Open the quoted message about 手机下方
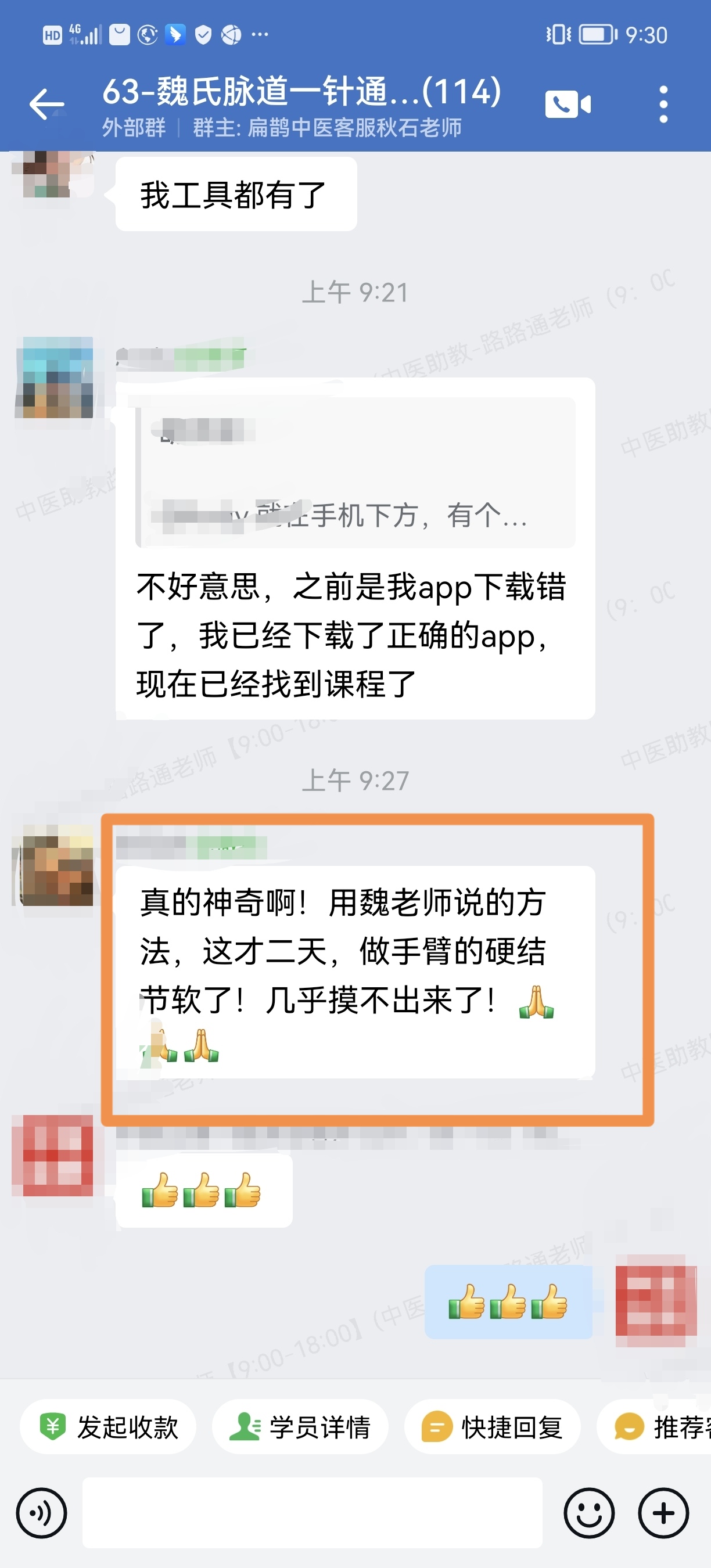This screenshot has width=711, height=1568. coord(355,473)
